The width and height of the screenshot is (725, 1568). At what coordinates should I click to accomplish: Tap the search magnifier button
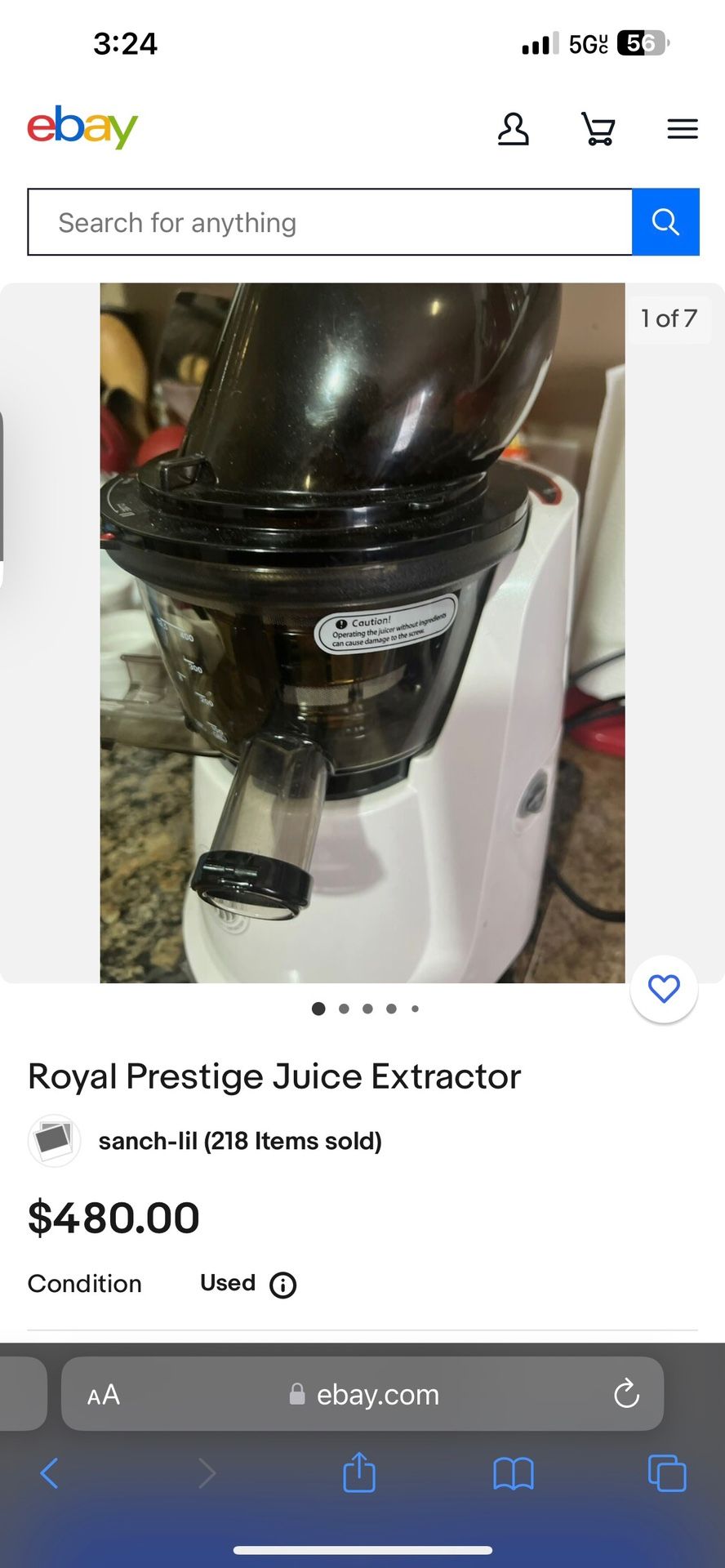pyautogui.click(x=665, y=221)
